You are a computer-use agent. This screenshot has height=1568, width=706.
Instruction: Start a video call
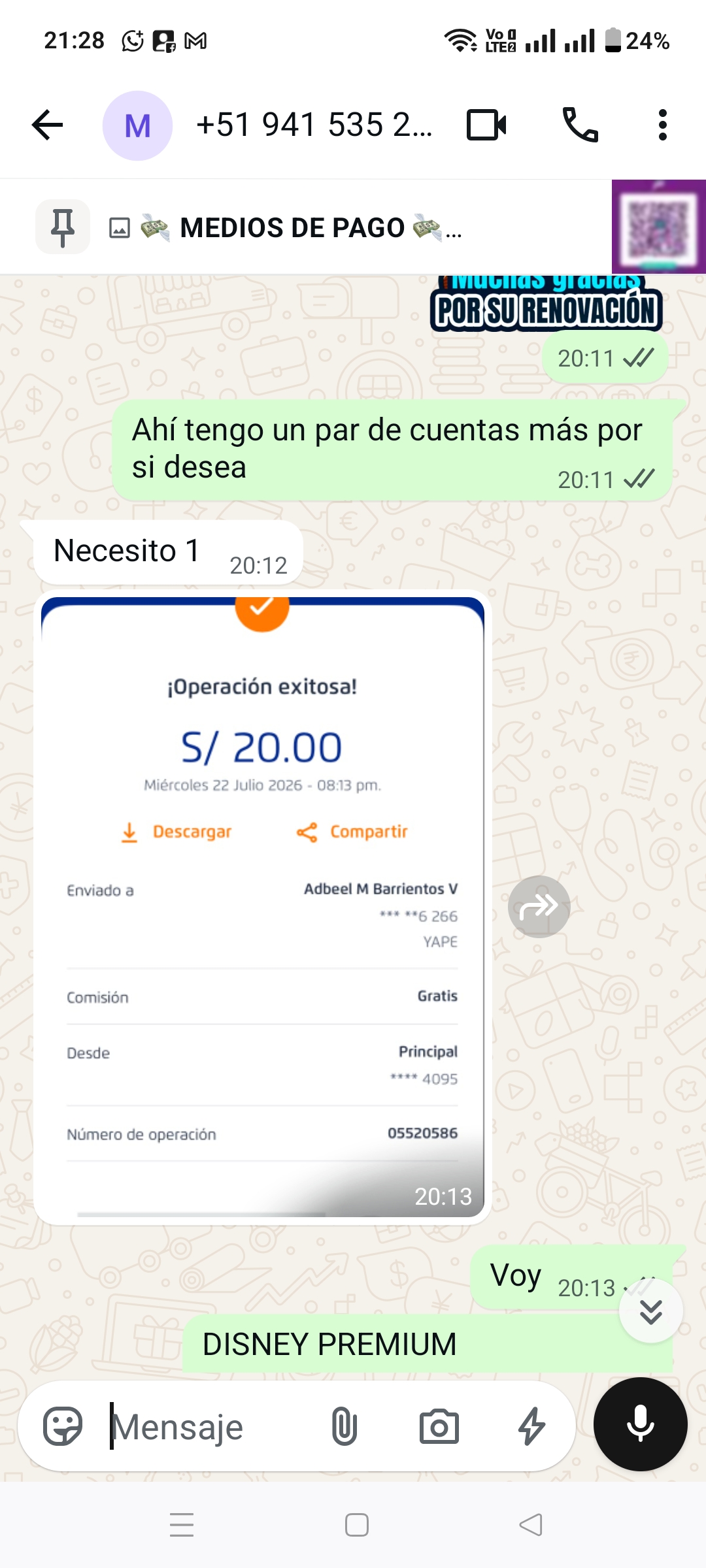coord(486,125)
